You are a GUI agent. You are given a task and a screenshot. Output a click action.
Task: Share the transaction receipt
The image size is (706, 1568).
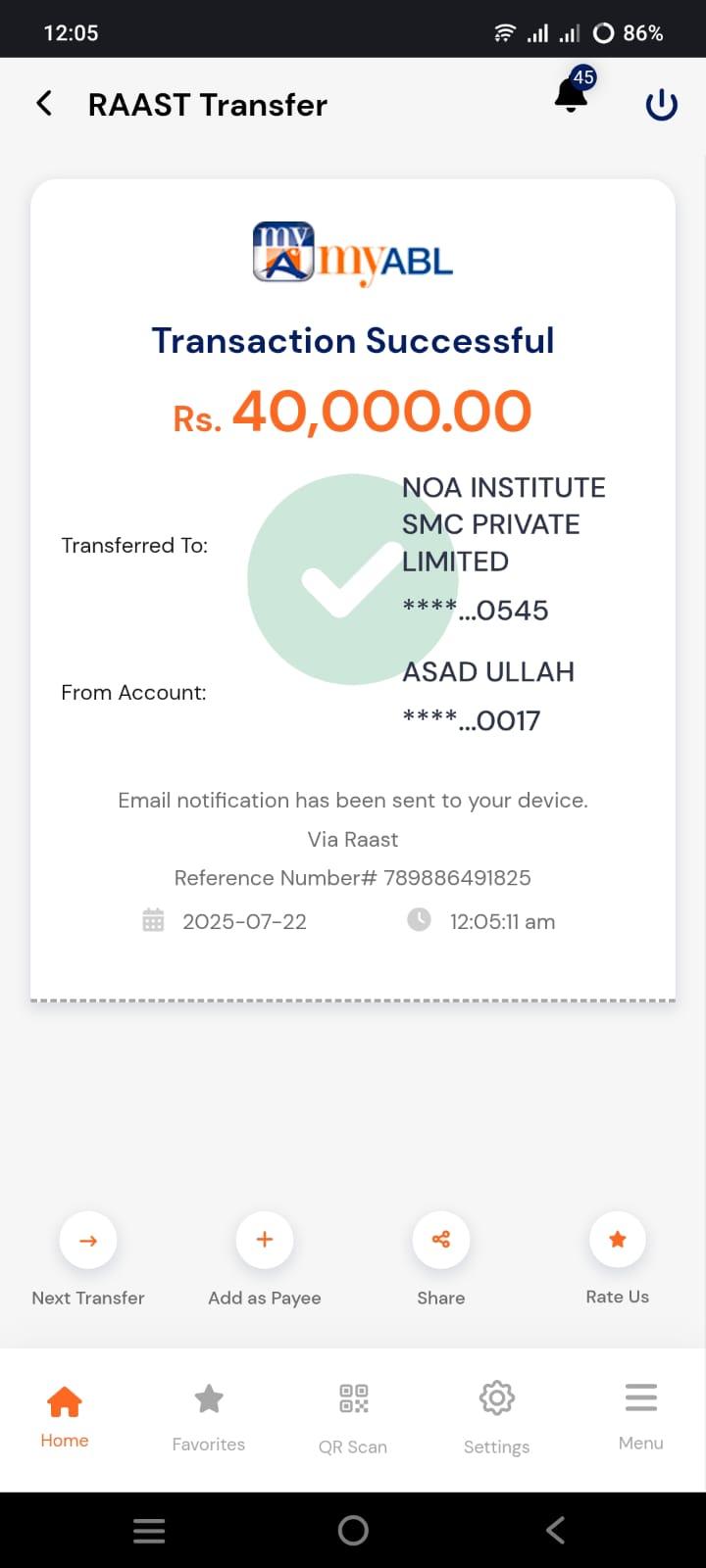click(x=441, y=1241)
